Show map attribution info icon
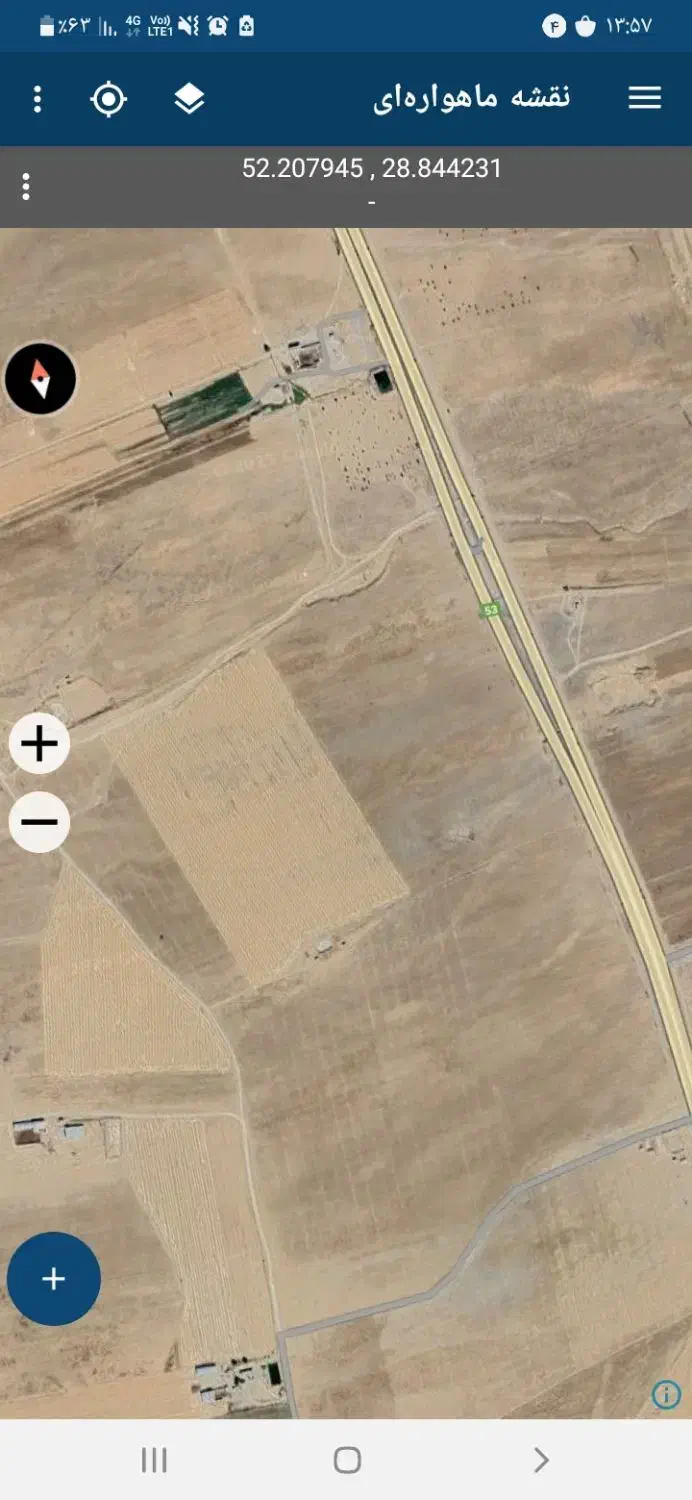 coord(666,1395)
